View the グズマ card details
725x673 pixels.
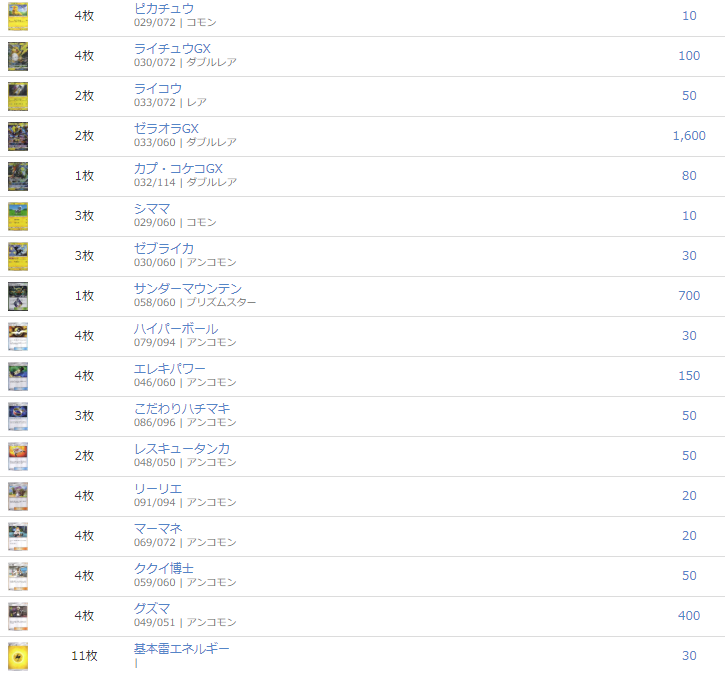152,609
